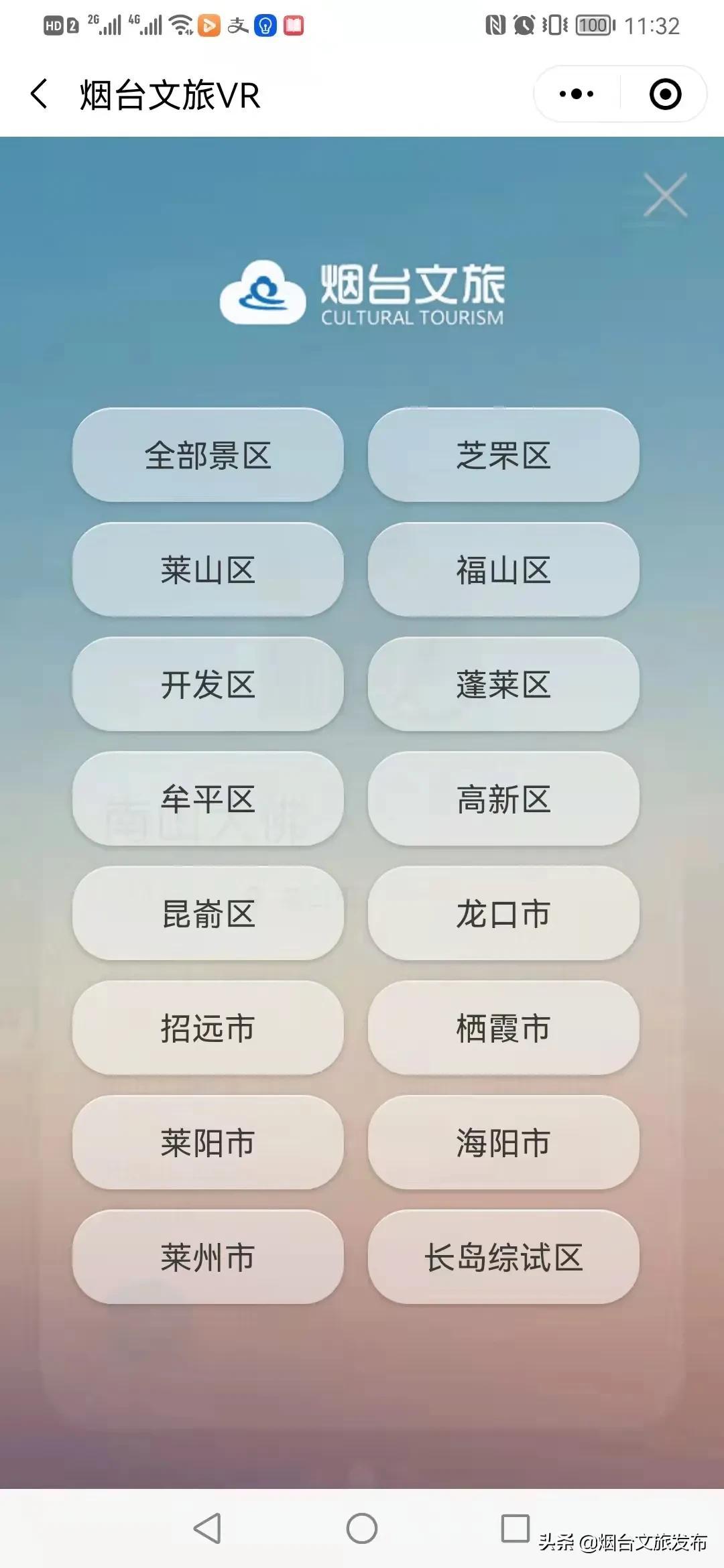Screen dimensions: 724x1568
Task: Select 牟平区
Action: 208,799
